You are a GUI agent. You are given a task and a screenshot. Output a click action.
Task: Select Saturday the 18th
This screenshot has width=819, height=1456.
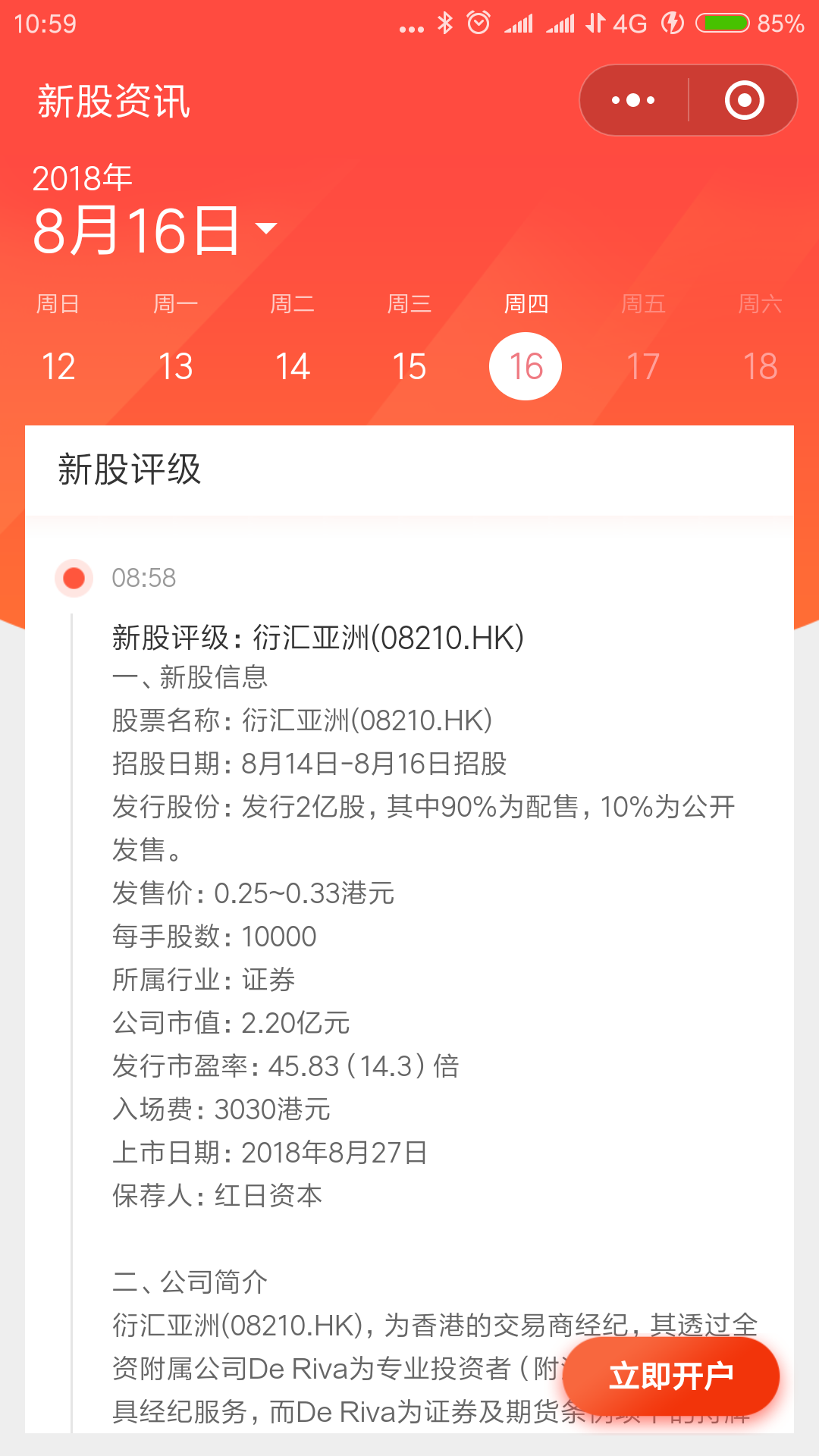(x=760, y=366)
